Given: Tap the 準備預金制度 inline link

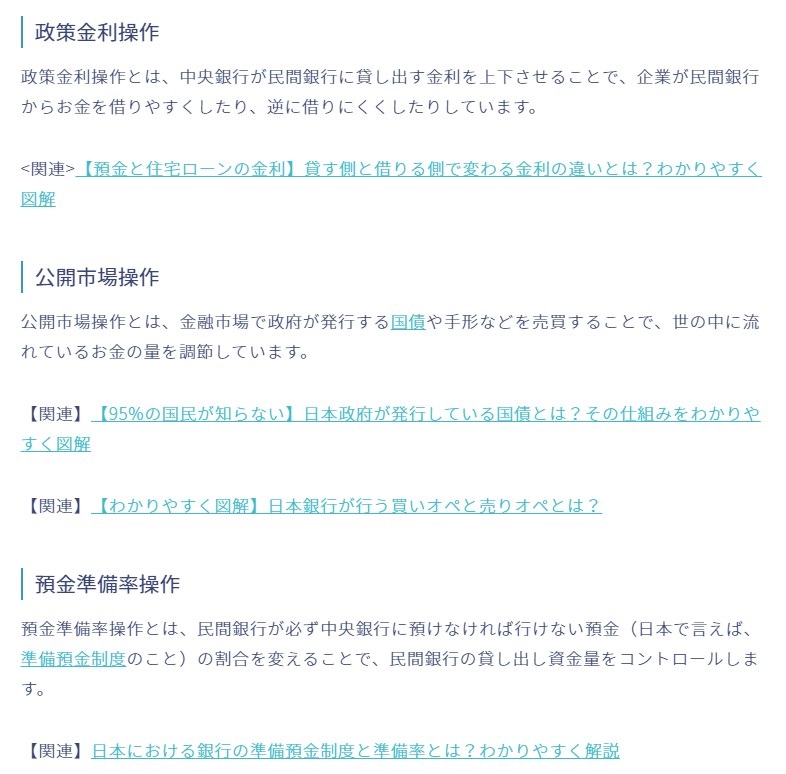Looking at the screenshot, I should coord(73,659).
